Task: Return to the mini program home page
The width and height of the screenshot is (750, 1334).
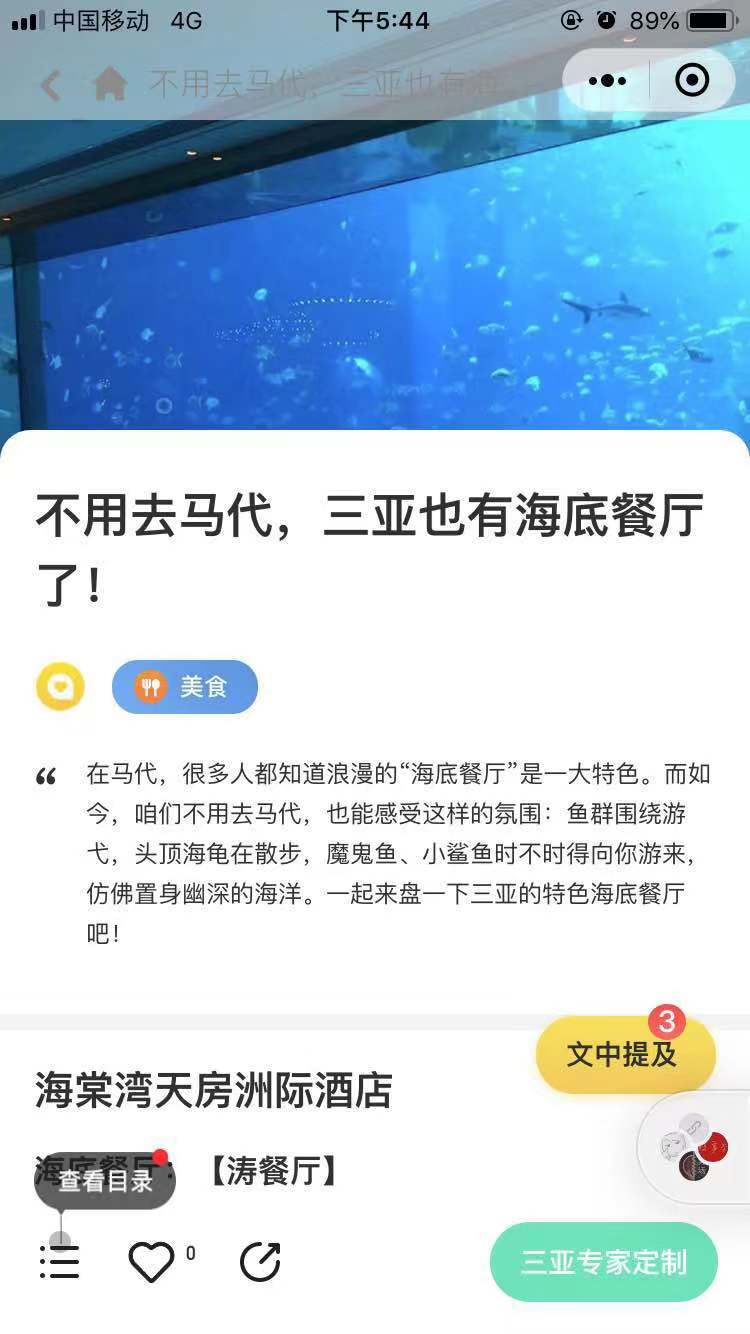Action: click(110, 85)
